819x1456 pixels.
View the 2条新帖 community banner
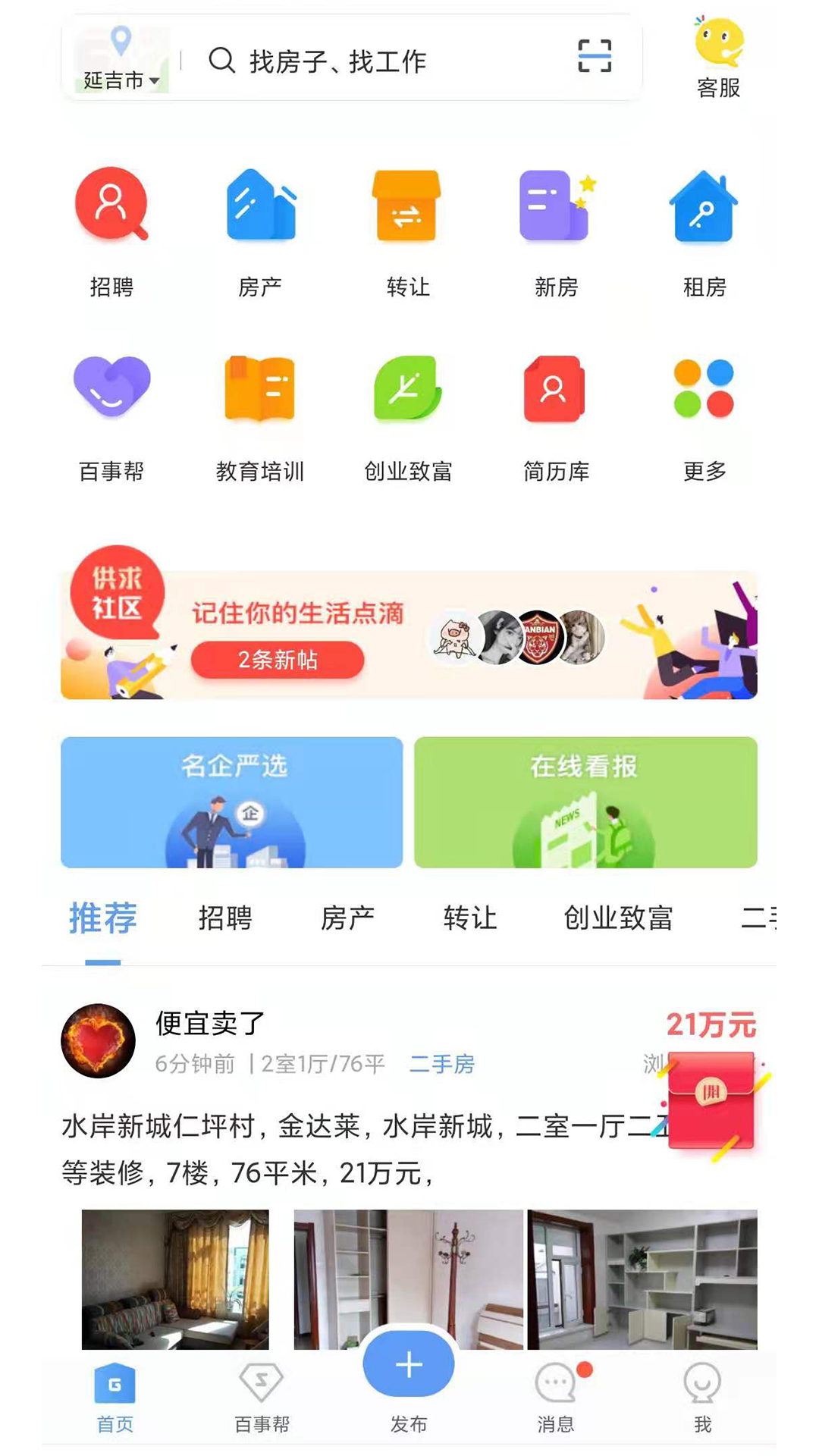click(x=278, y=659)
